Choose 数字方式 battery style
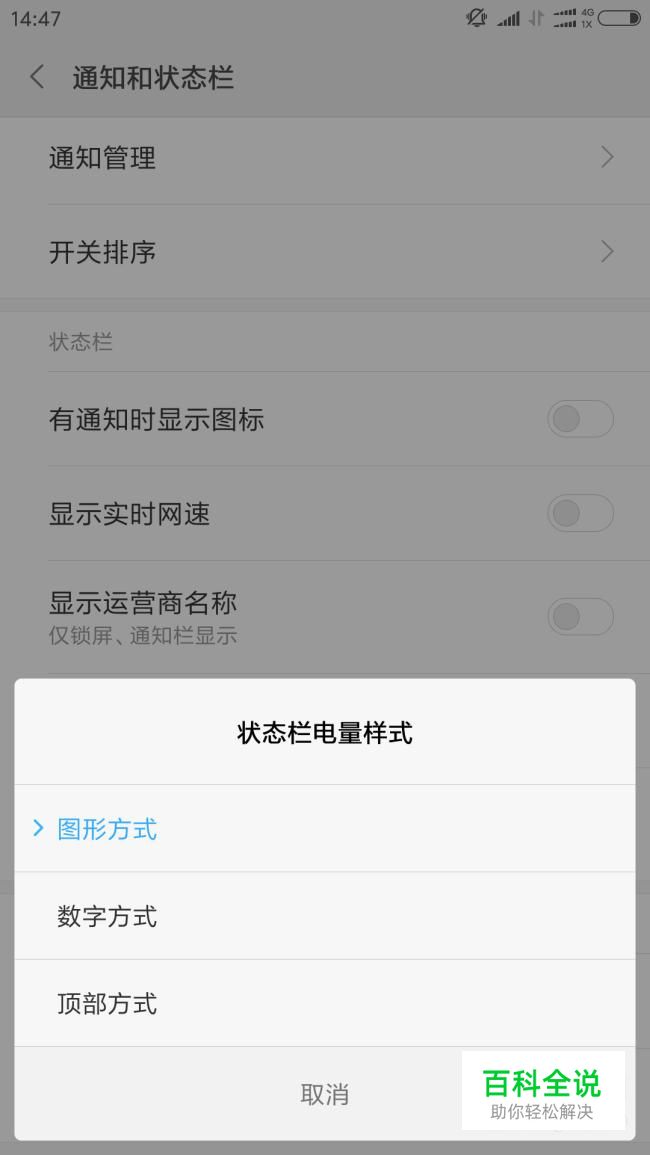This screenshot has height=1155, width=650. pos(324,916)
